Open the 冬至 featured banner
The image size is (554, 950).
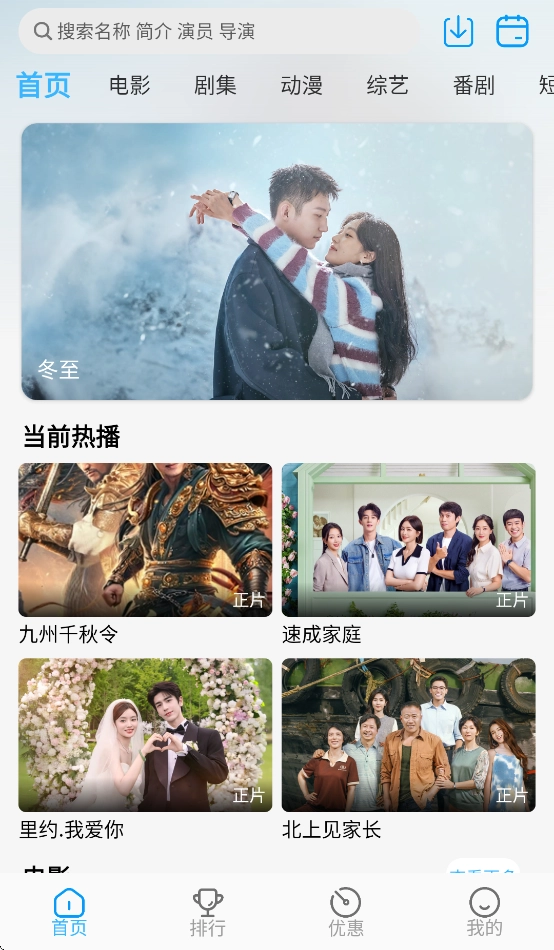(277, 261)
